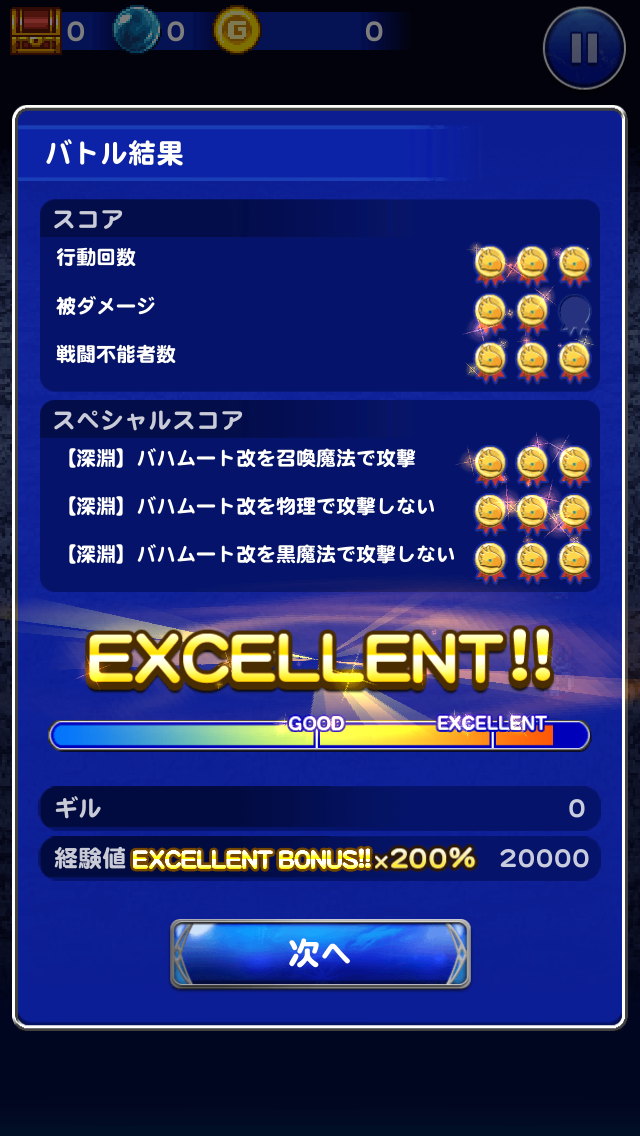
Task: Tap the pause button
Action: (x=584, y=47)
